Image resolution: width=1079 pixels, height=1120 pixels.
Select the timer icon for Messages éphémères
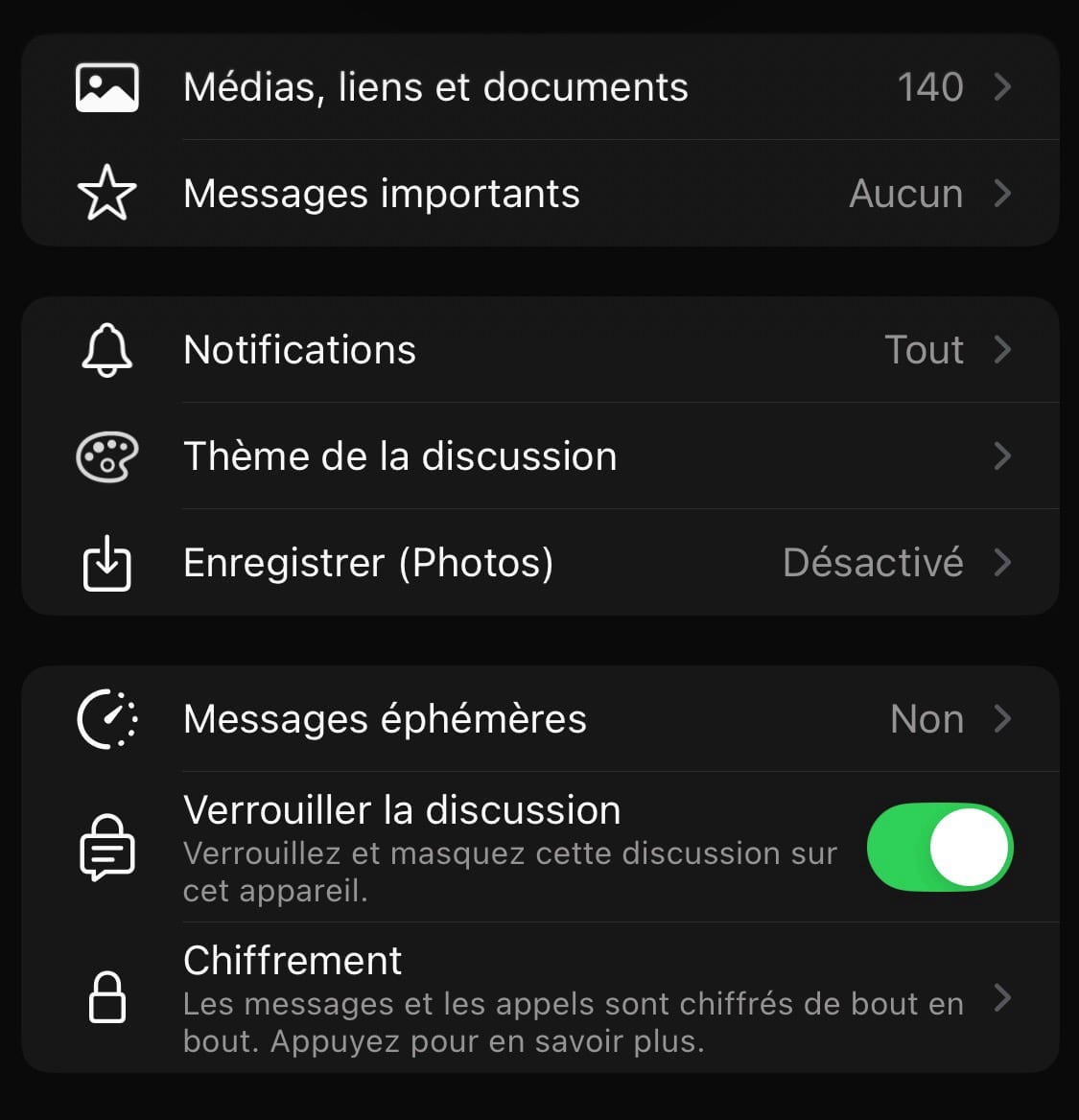[x=106, y=719]
